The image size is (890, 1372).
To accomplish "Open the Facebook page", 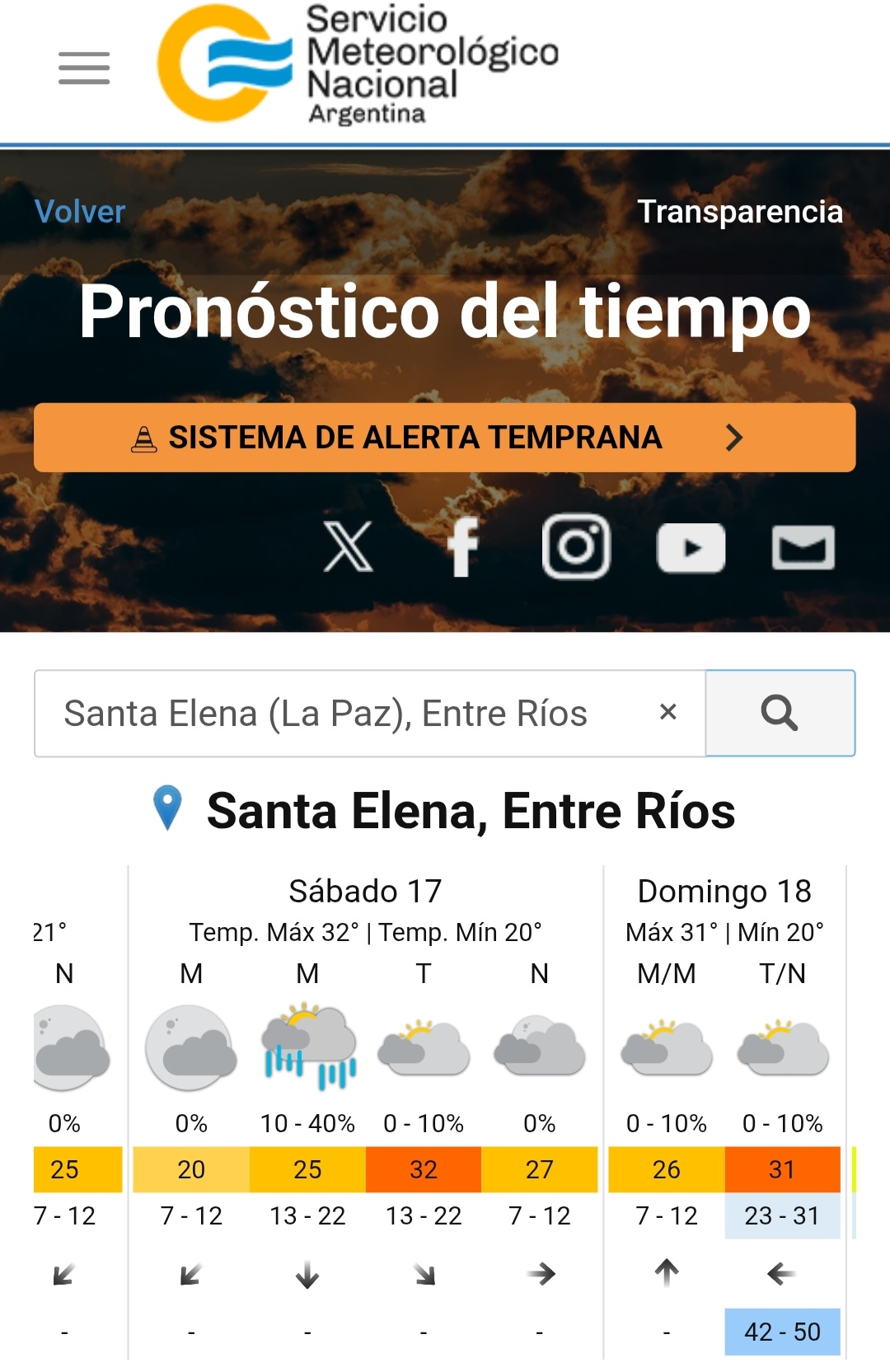I will (x=462, y=546).
